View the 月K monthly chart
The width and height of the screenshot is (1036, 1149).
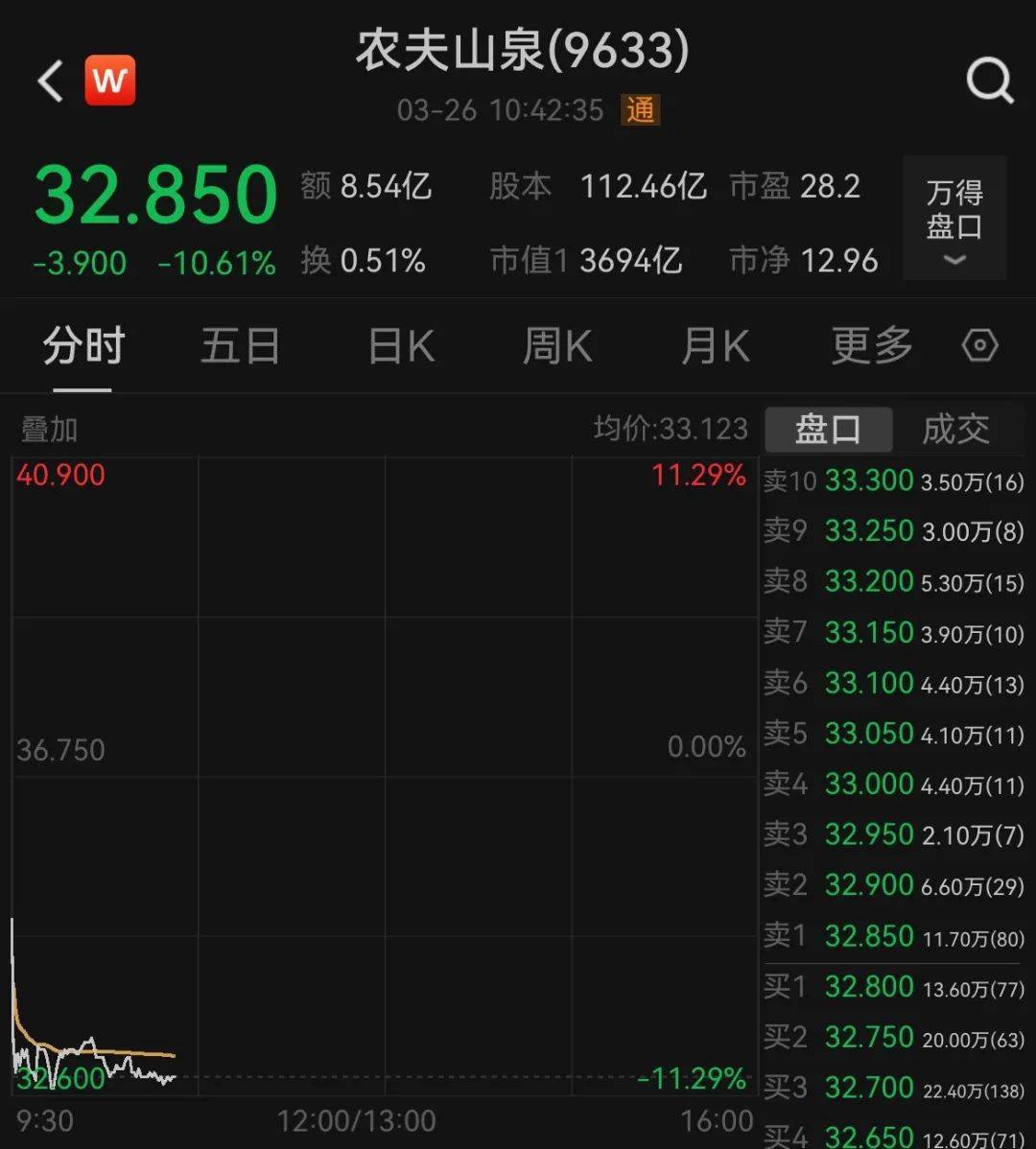click(x=714, y=345)
